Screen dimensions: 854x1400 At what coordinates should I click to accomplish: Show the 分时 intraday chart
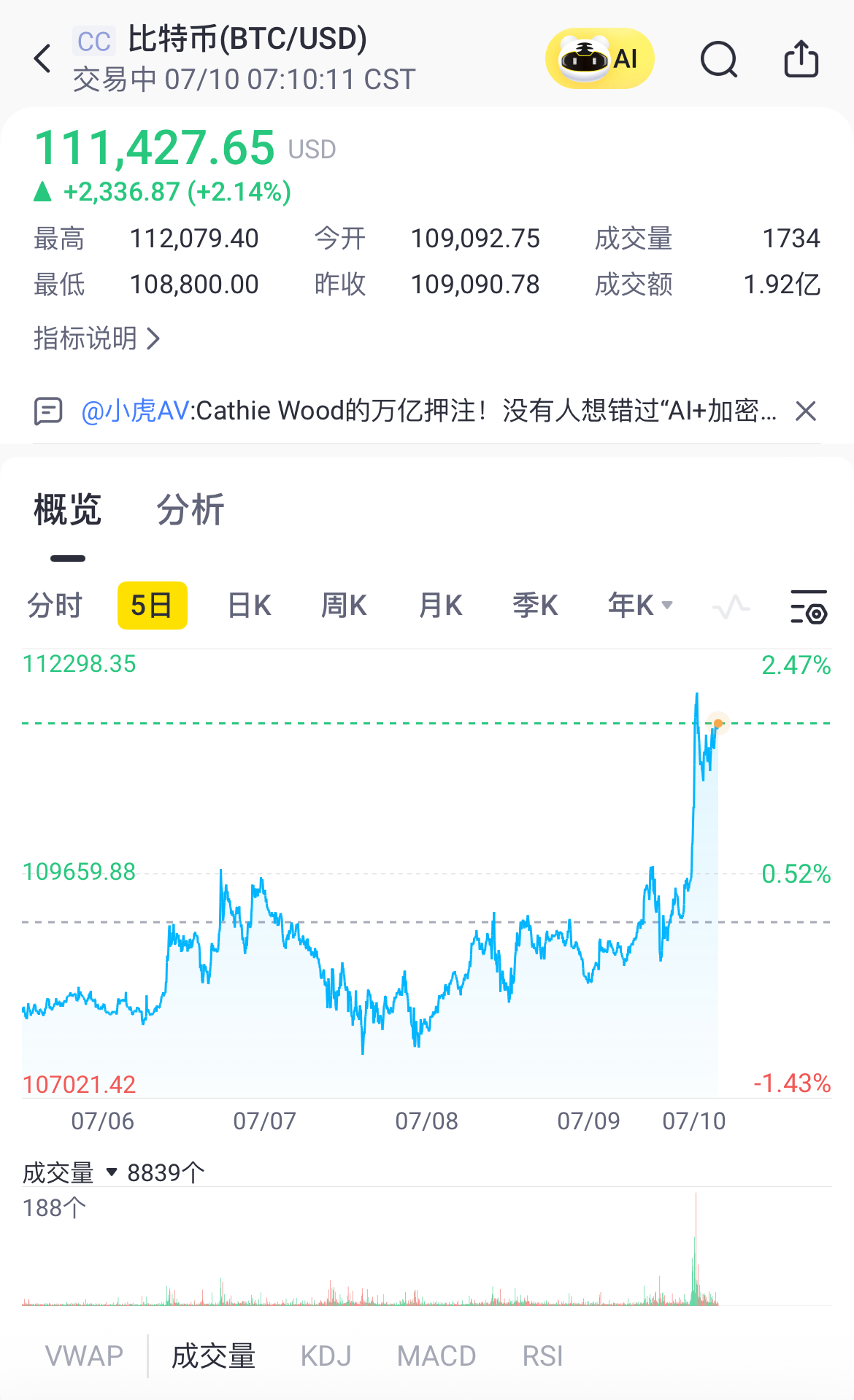pos(55,606)
